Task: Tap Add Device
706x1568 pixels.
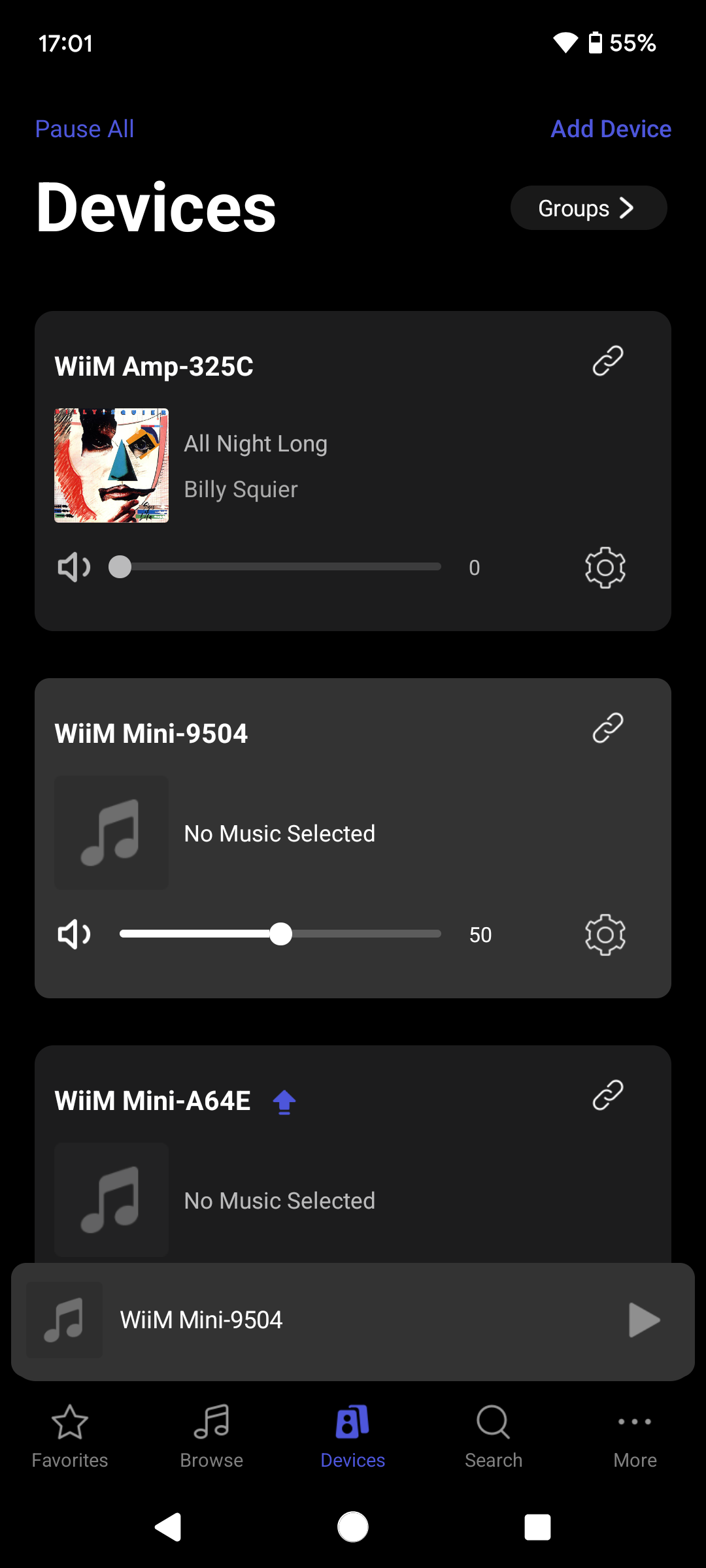Action: [611, 129]
